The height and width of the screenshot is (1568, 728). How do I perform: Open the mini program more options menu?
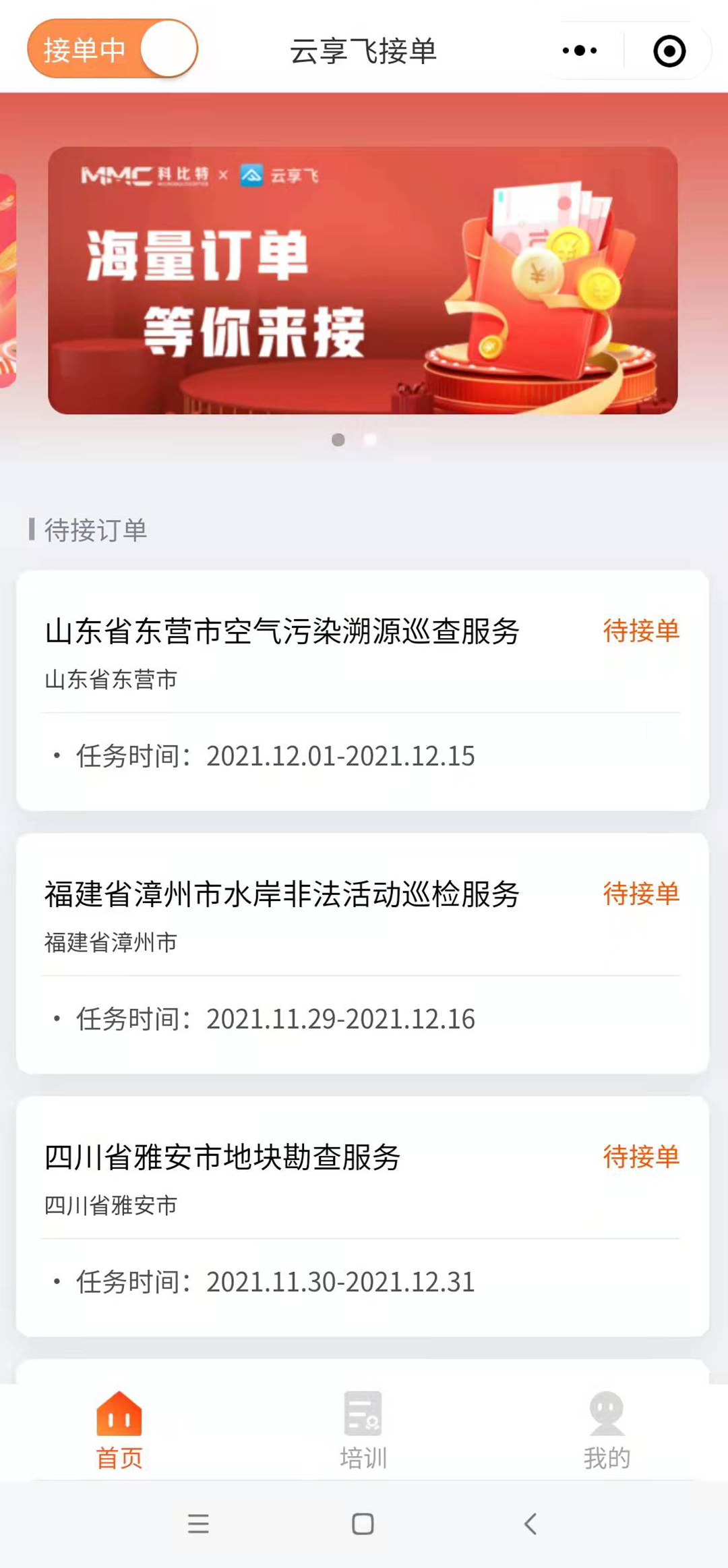tap(580, 51)
